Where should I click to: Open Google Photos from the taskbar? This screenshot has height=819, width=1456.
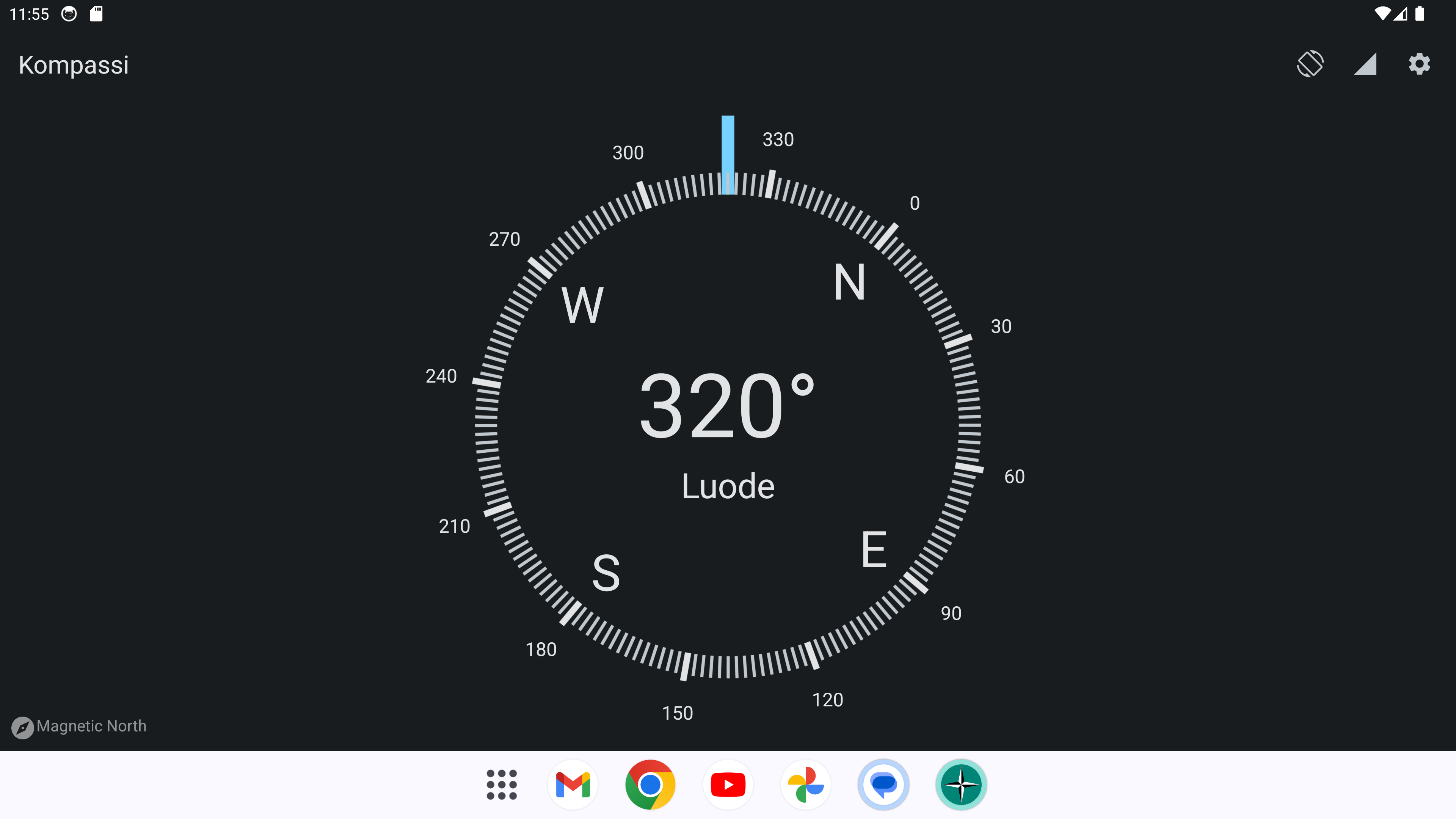tap(805, 784)
